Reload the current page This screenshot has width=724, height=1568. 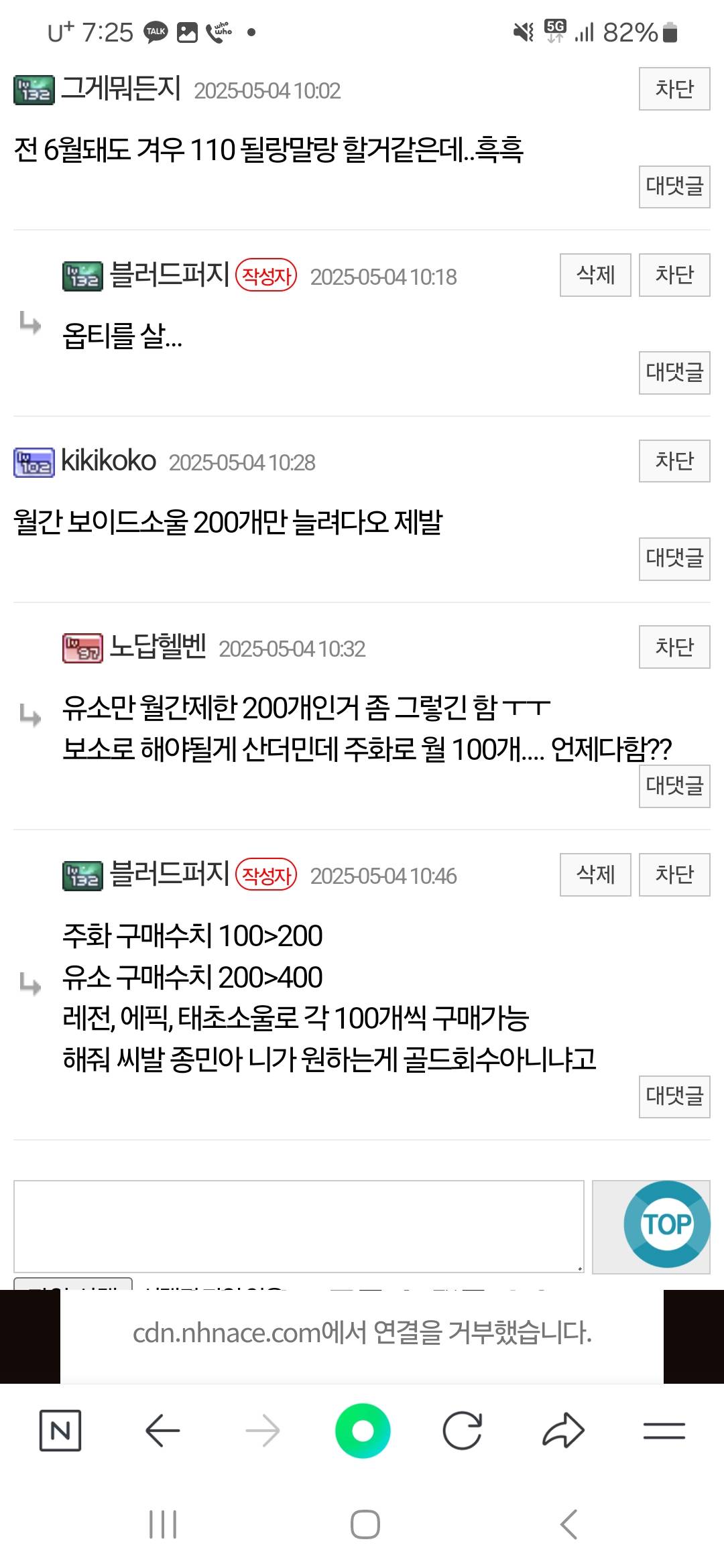tap(463, 1431)
